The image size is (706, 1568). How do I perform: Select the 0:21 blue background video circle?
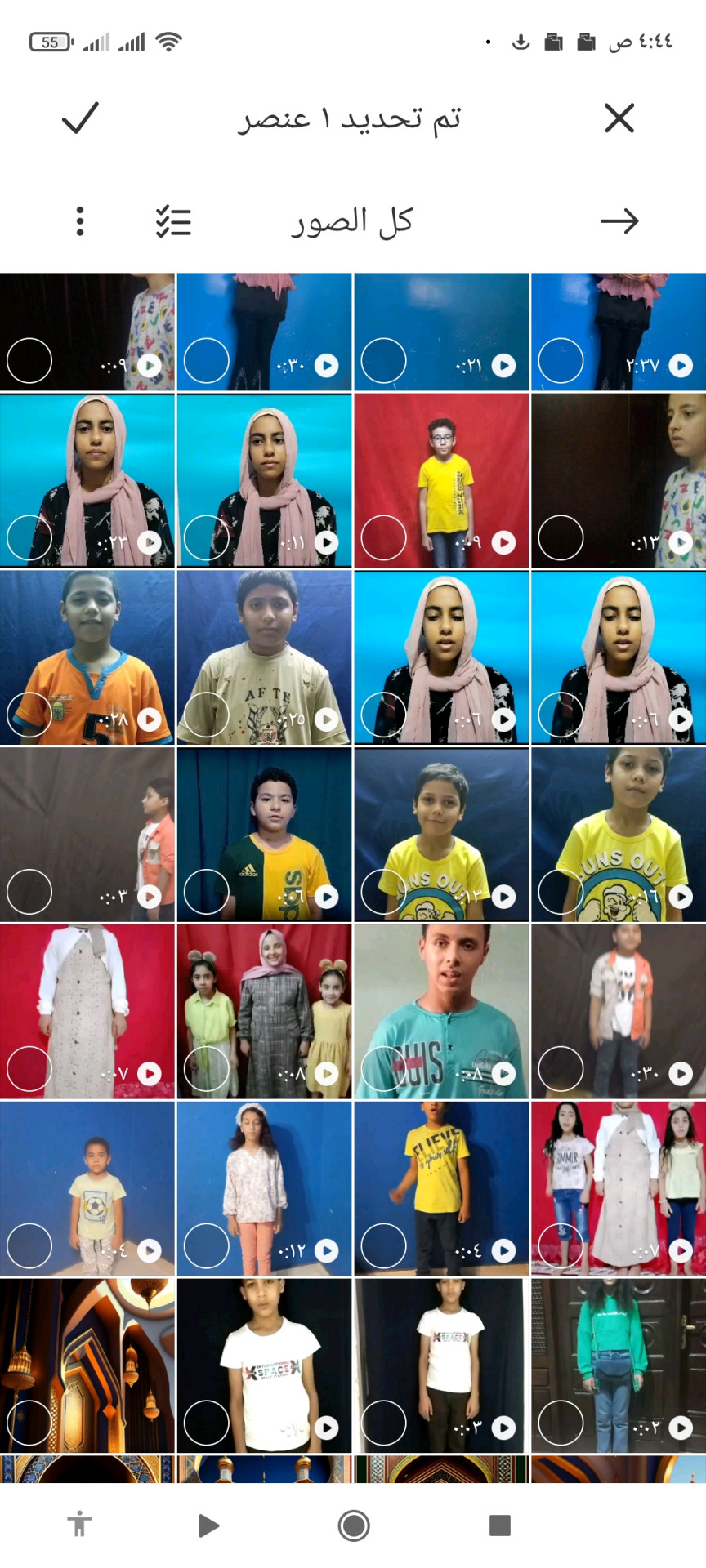[383, 361]
